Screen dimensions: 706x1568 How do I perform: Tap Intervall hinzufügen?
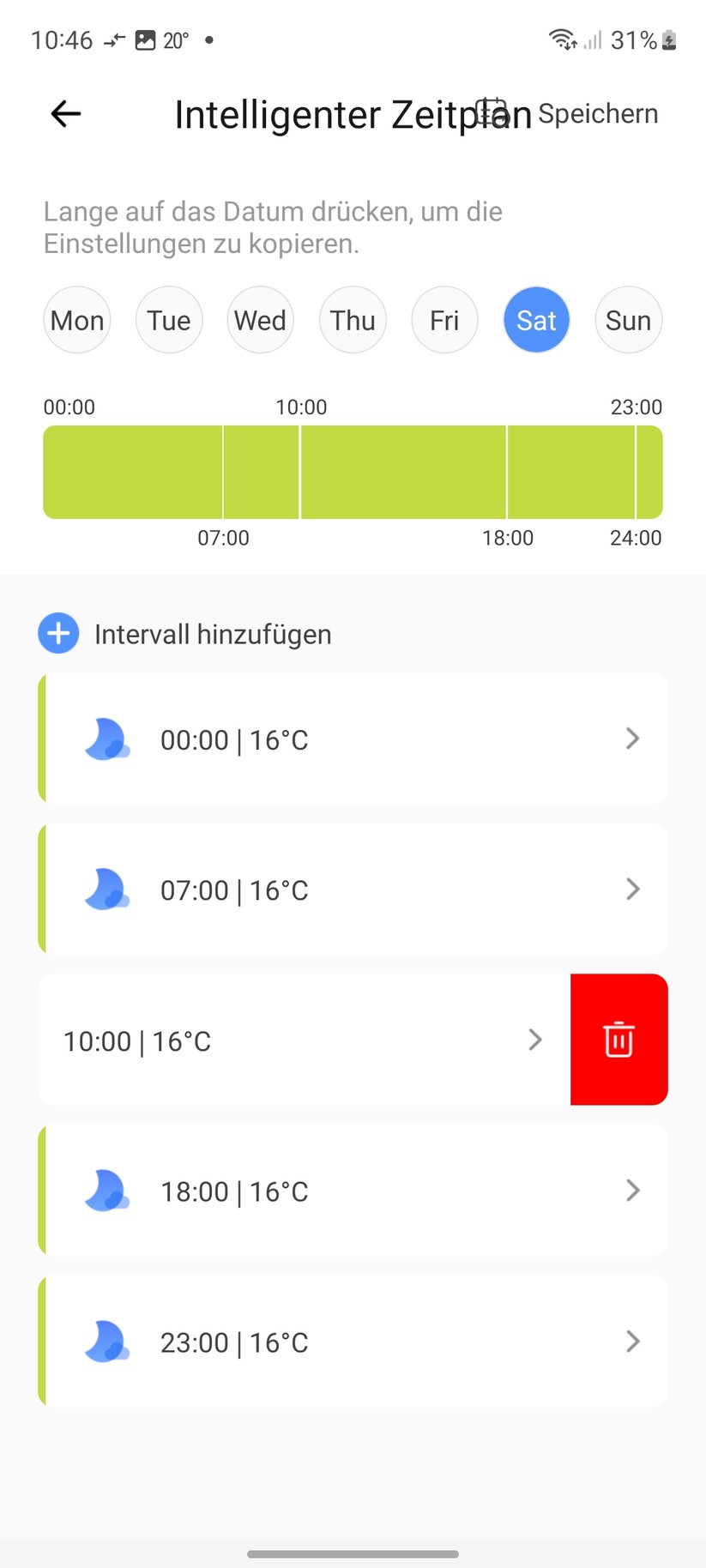212,635
